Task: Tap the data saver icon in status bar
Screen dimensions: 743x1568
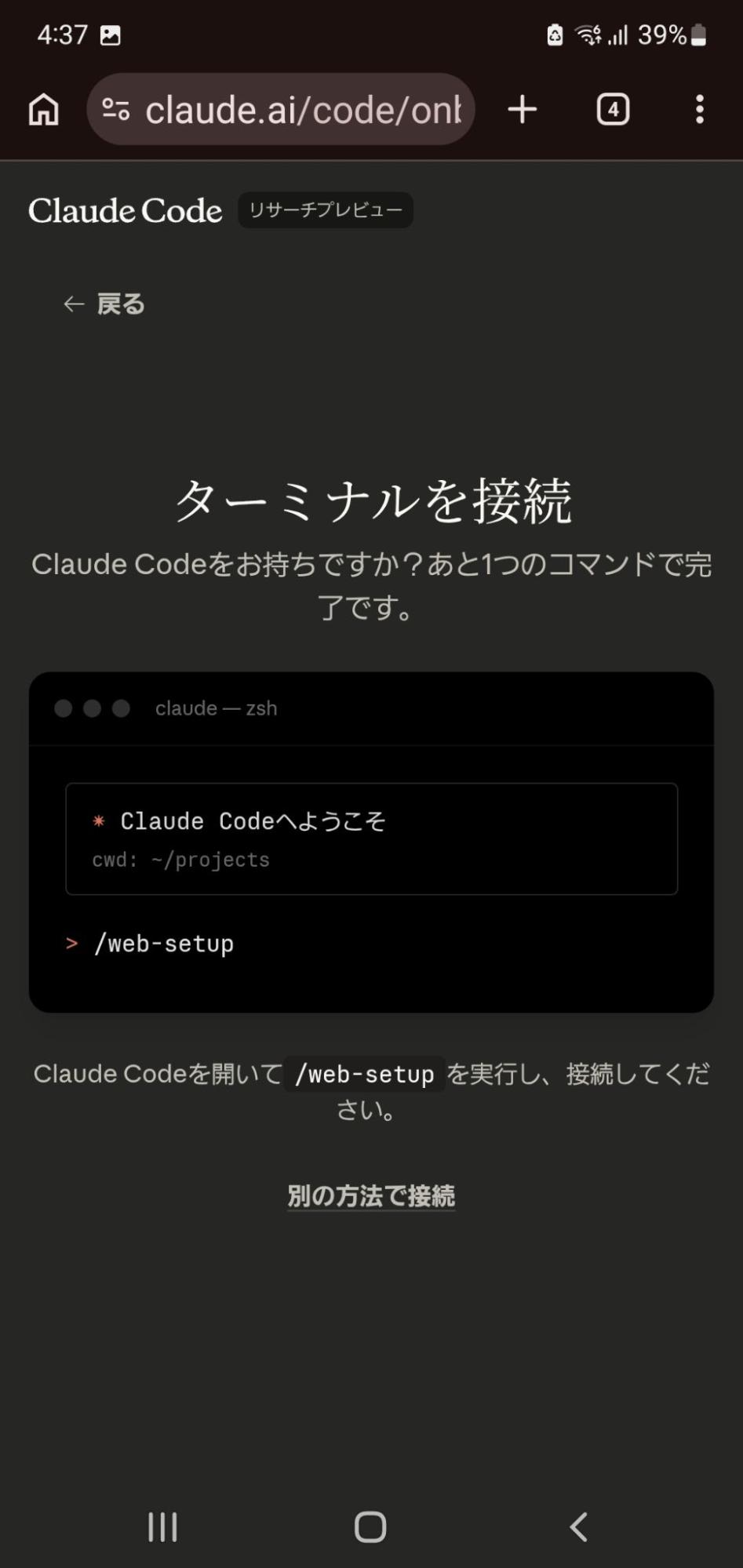Action: (x=554, y=35)
